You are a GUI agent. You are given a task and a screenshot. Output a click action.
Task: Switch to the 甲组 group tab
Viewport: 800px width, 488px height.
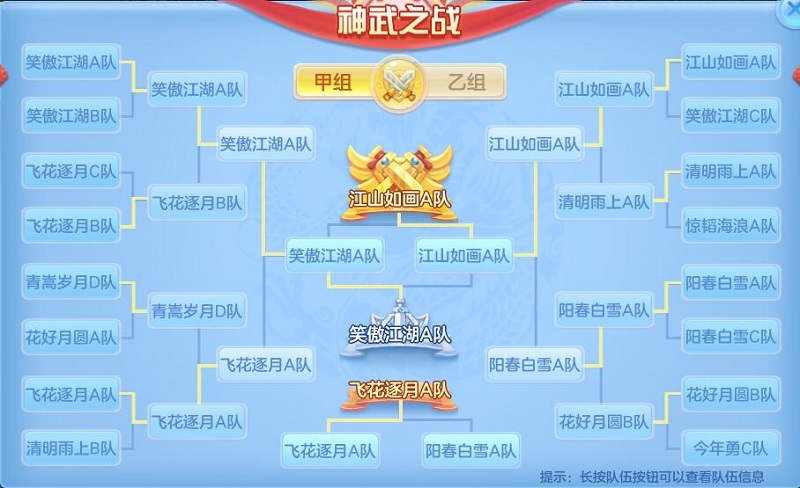click(x=335, y=83)
